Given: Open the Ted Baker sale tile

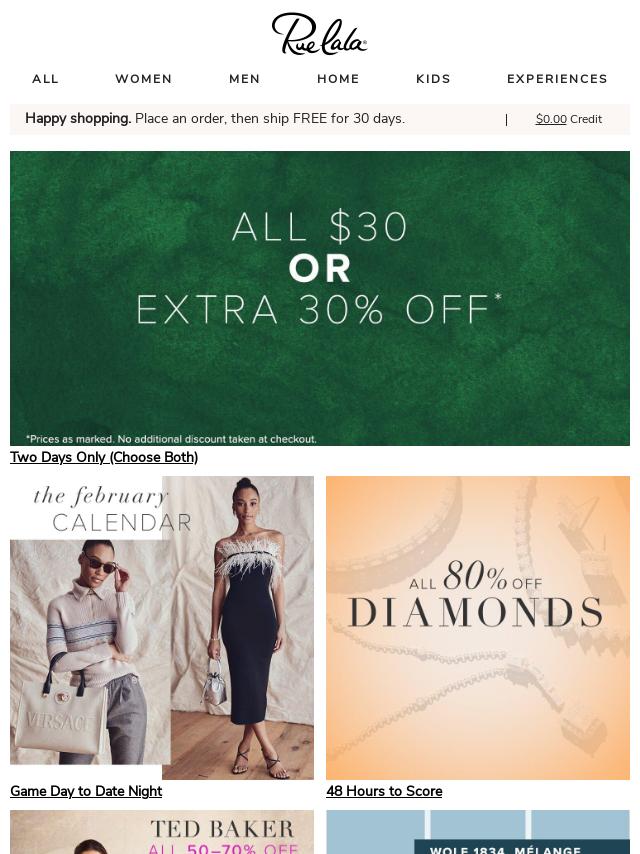Looking at the screenshot, I should tap(162, 833).
